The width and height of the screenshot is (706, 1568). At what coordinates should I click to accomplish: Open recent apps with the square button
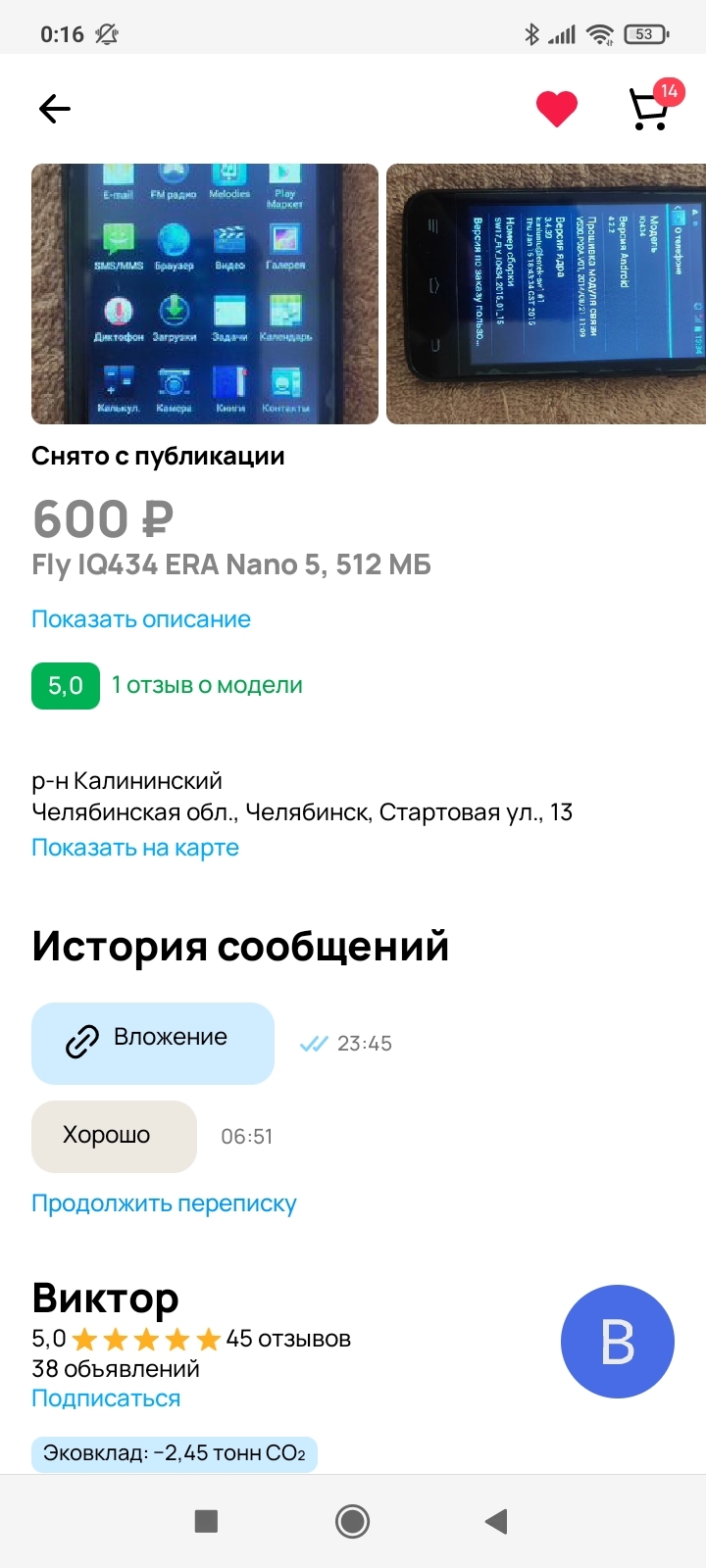(206, 1521)
